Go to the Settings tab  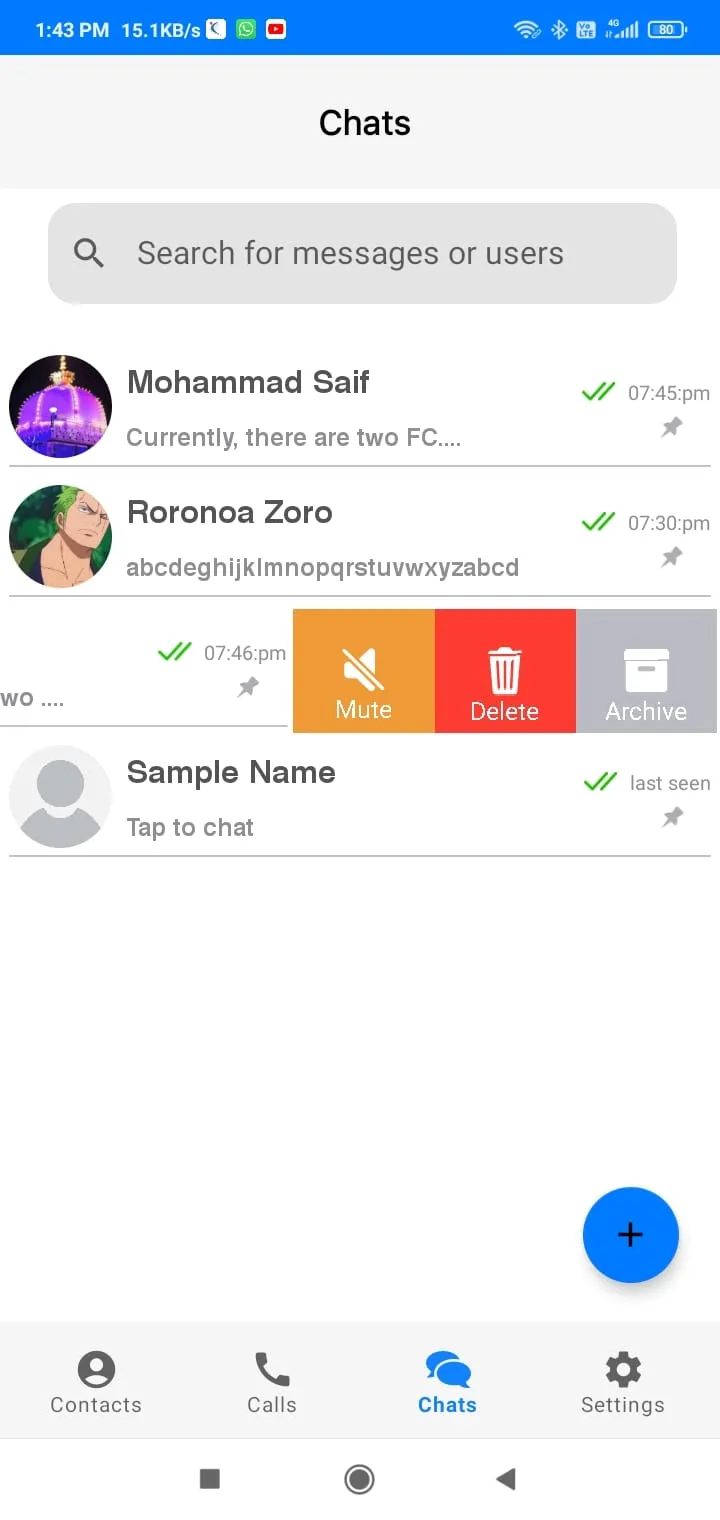point(622,1382)
